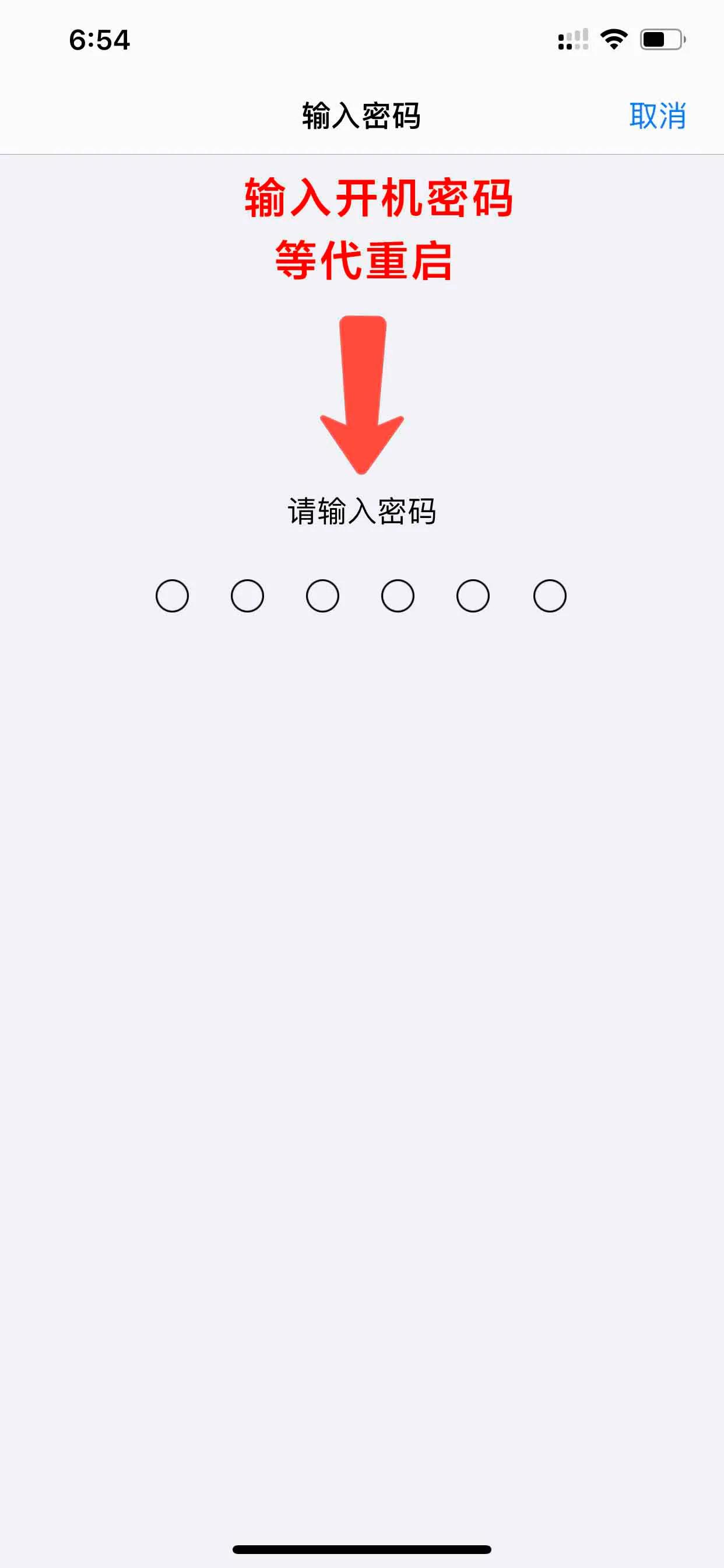Tap 取消 to cancel passcode entry
Image resolution: width=724 pixels, height=1568 pixels.
click(x=658, y=114)
